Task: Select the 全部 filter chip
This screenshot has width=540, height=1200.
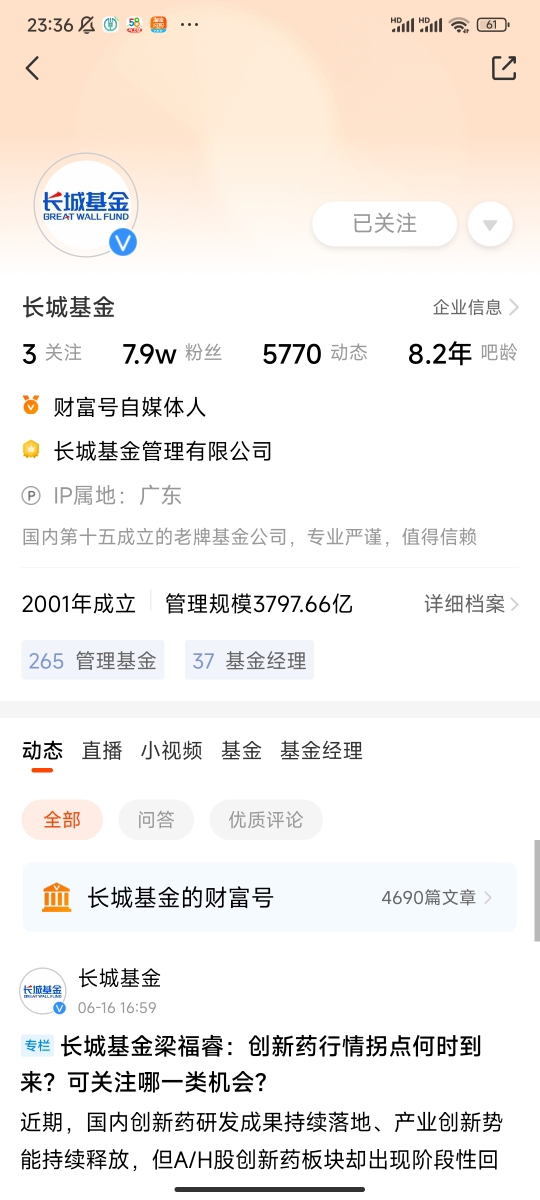Action: click(62, 820)
